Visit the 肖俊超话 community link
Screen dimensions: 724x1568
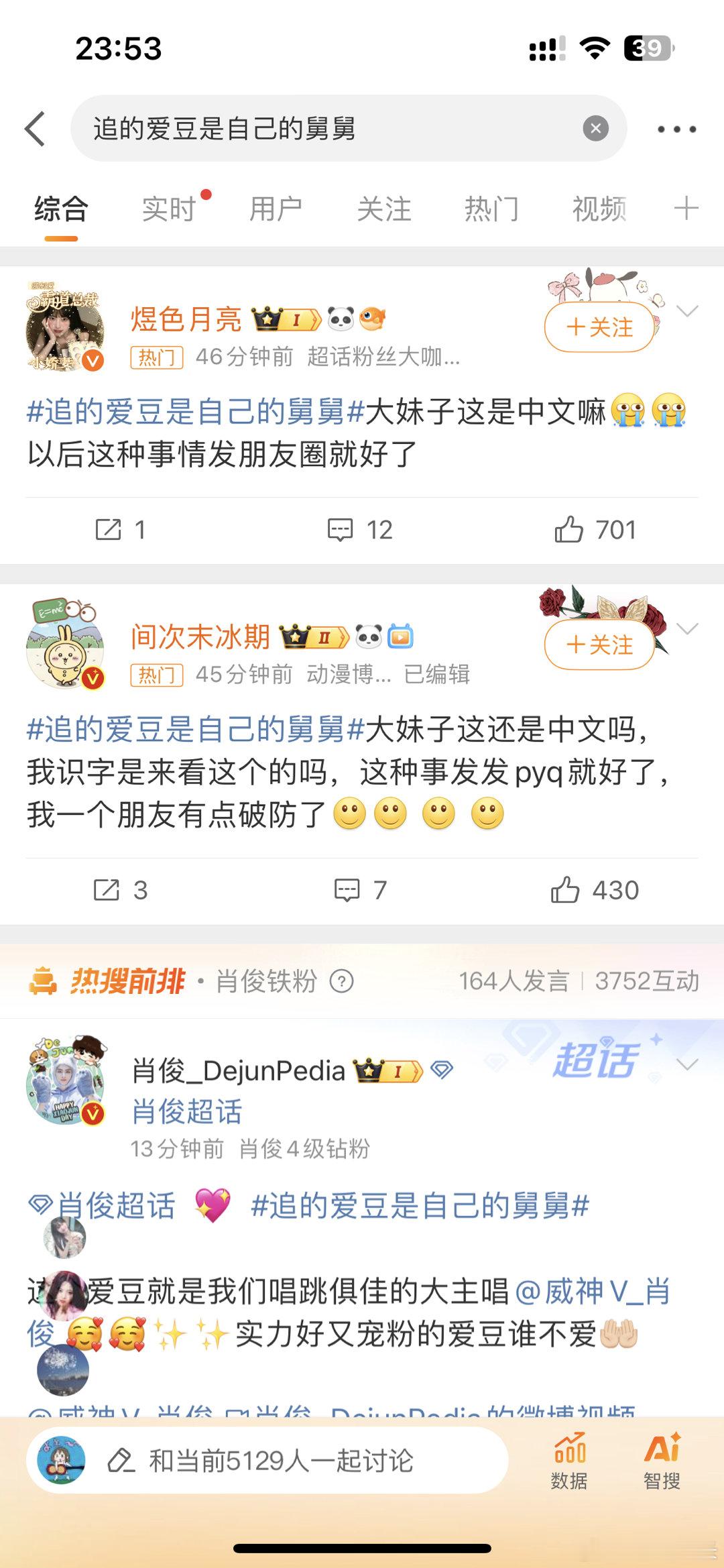pos(186,1111)
